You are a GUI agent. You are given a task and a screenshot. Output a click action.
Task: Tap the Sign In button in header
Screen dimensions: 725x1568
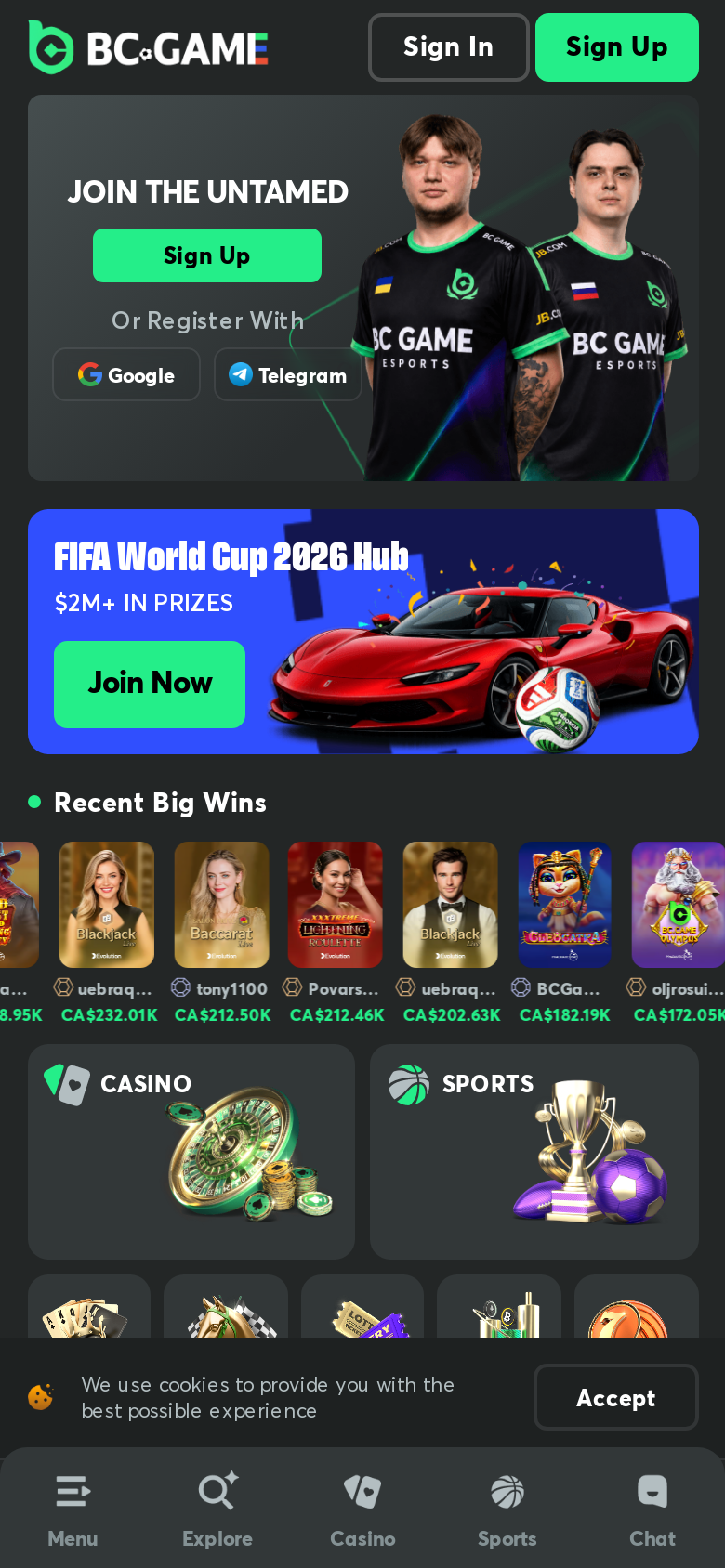449,47
